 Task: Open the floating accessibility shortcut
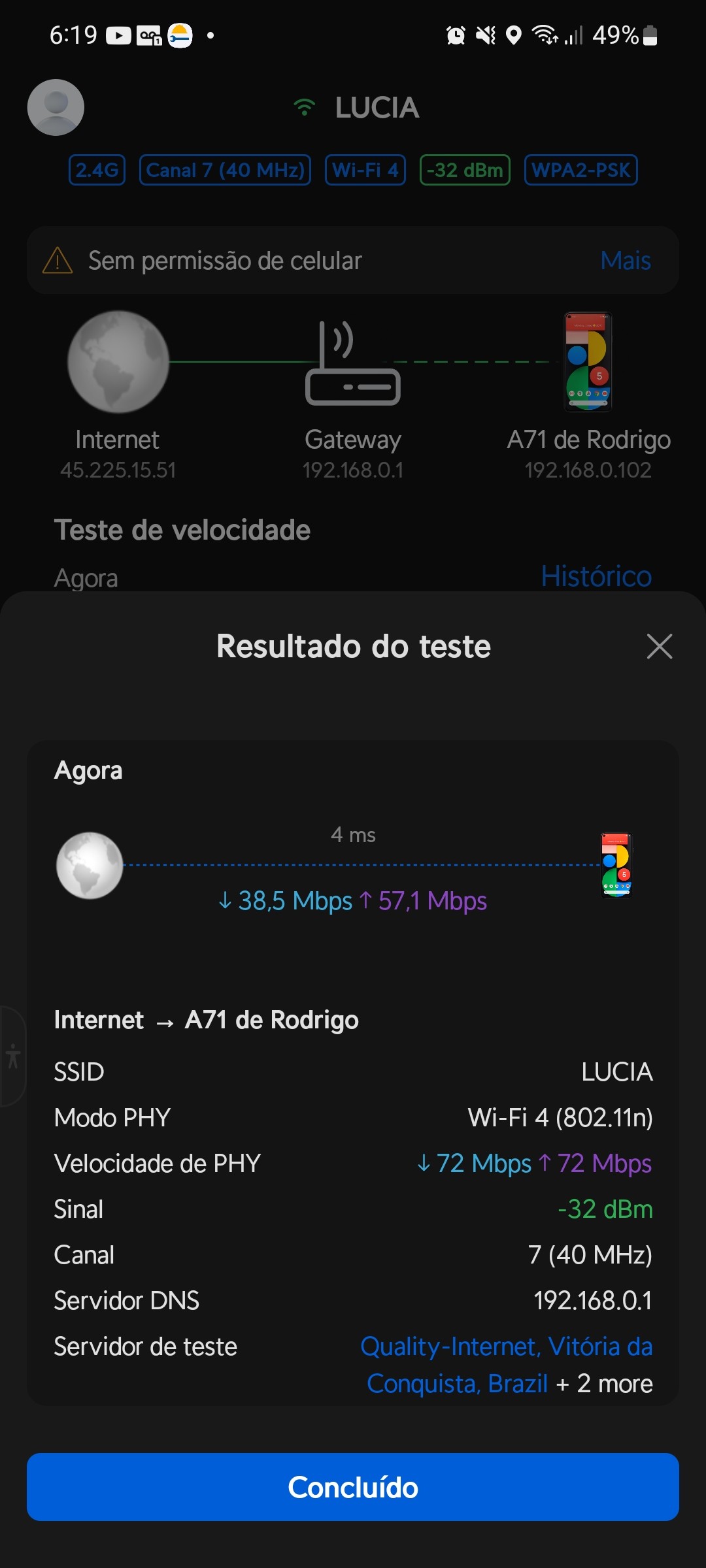coord(12,1056)
